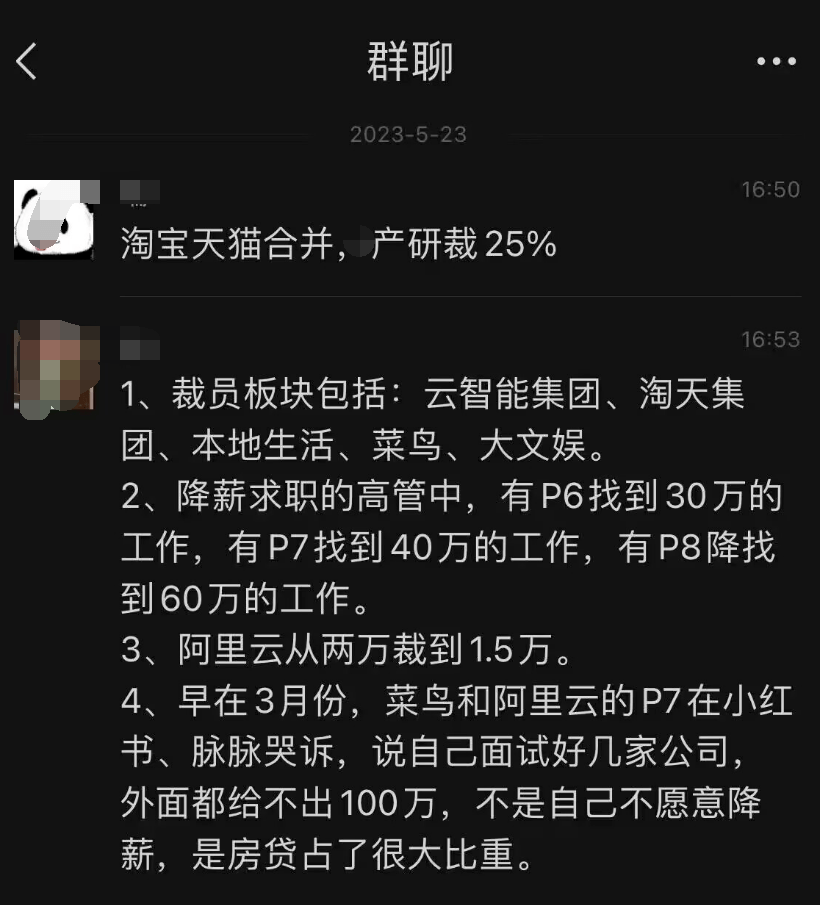The width and height of the screenshot is (820, 905).
Task: Open the 16:53 message sender's avatar
Action: pyautogui.click(x=59, y=366)
